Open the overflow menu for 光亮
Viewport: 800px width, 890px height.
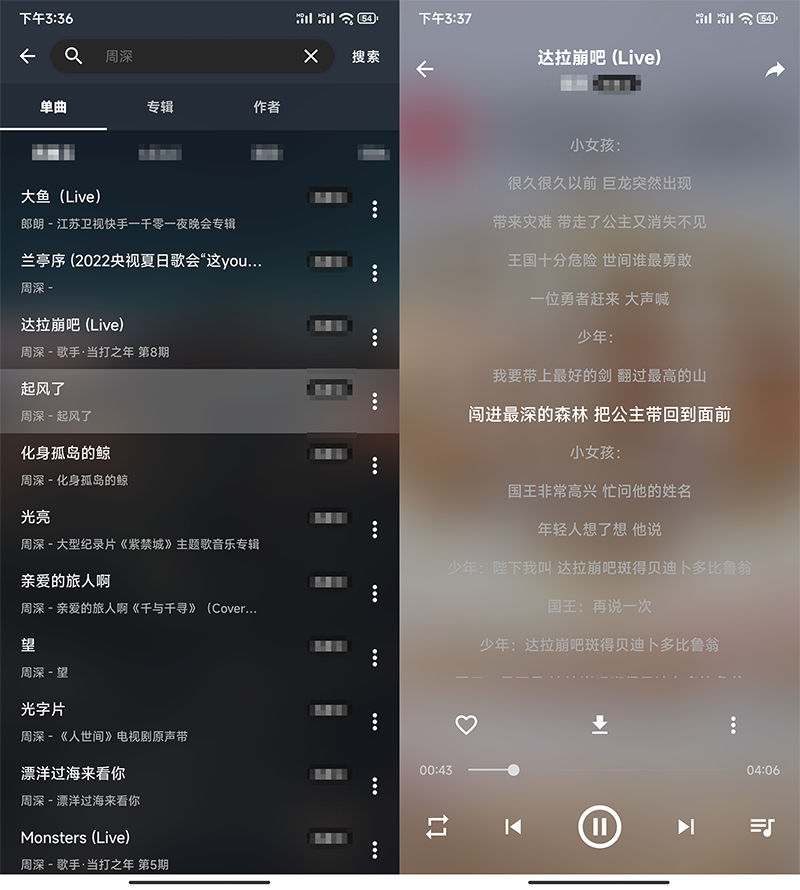point(375,529)
